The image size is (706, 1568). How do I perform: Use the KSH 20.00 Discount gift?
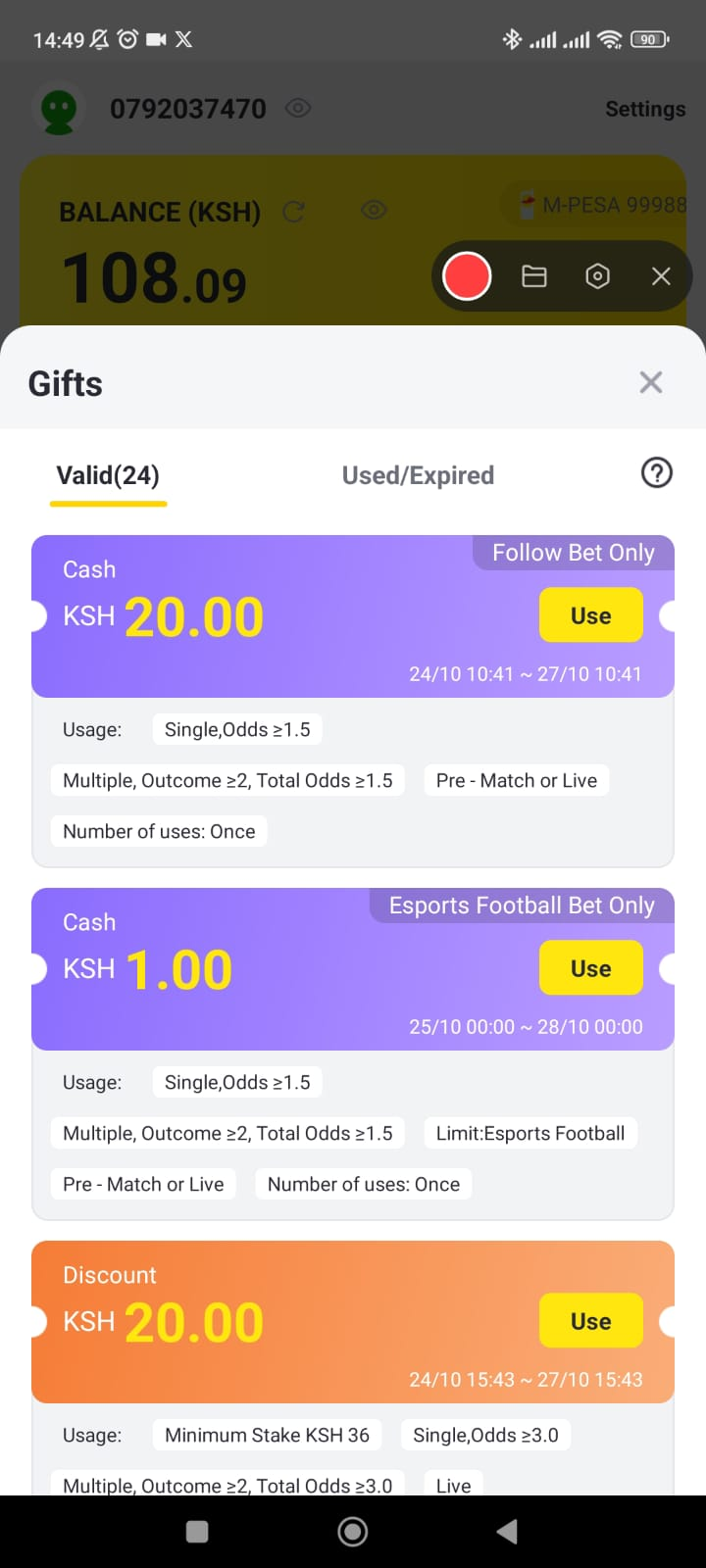590,1321
